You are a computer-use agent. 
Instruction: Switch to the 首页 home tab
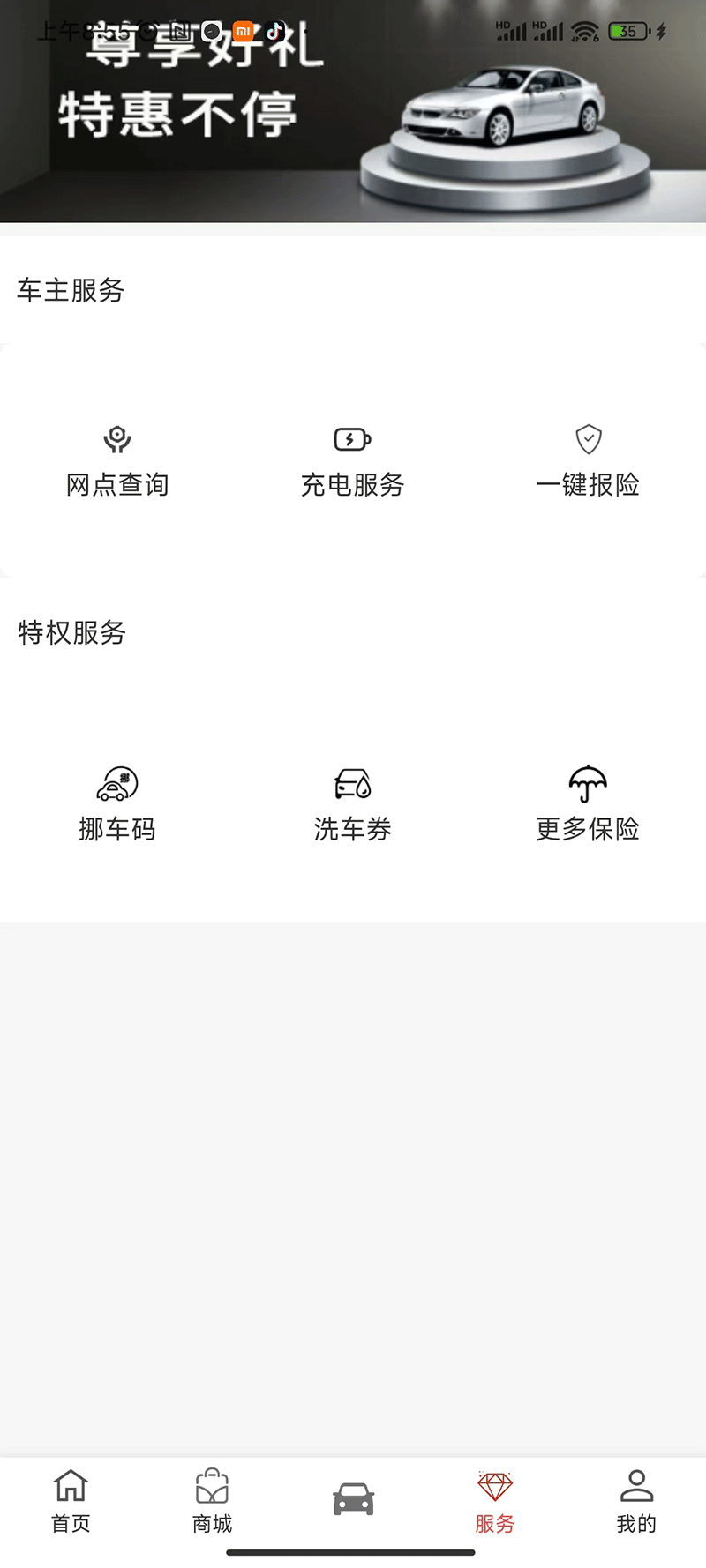pyautogui.click(x=71, y=1501)
